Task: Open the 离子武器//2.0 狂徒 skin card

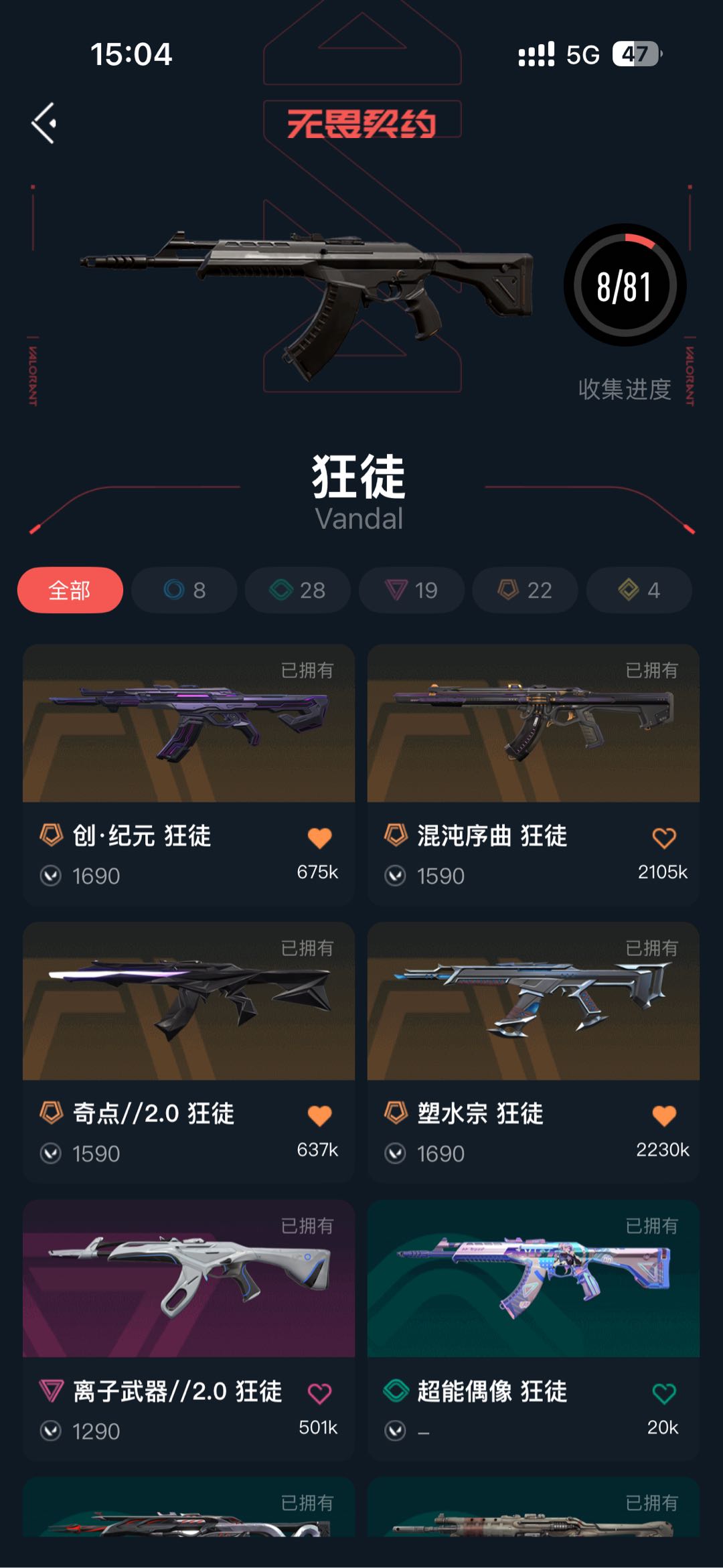Action: [189, 1279]
